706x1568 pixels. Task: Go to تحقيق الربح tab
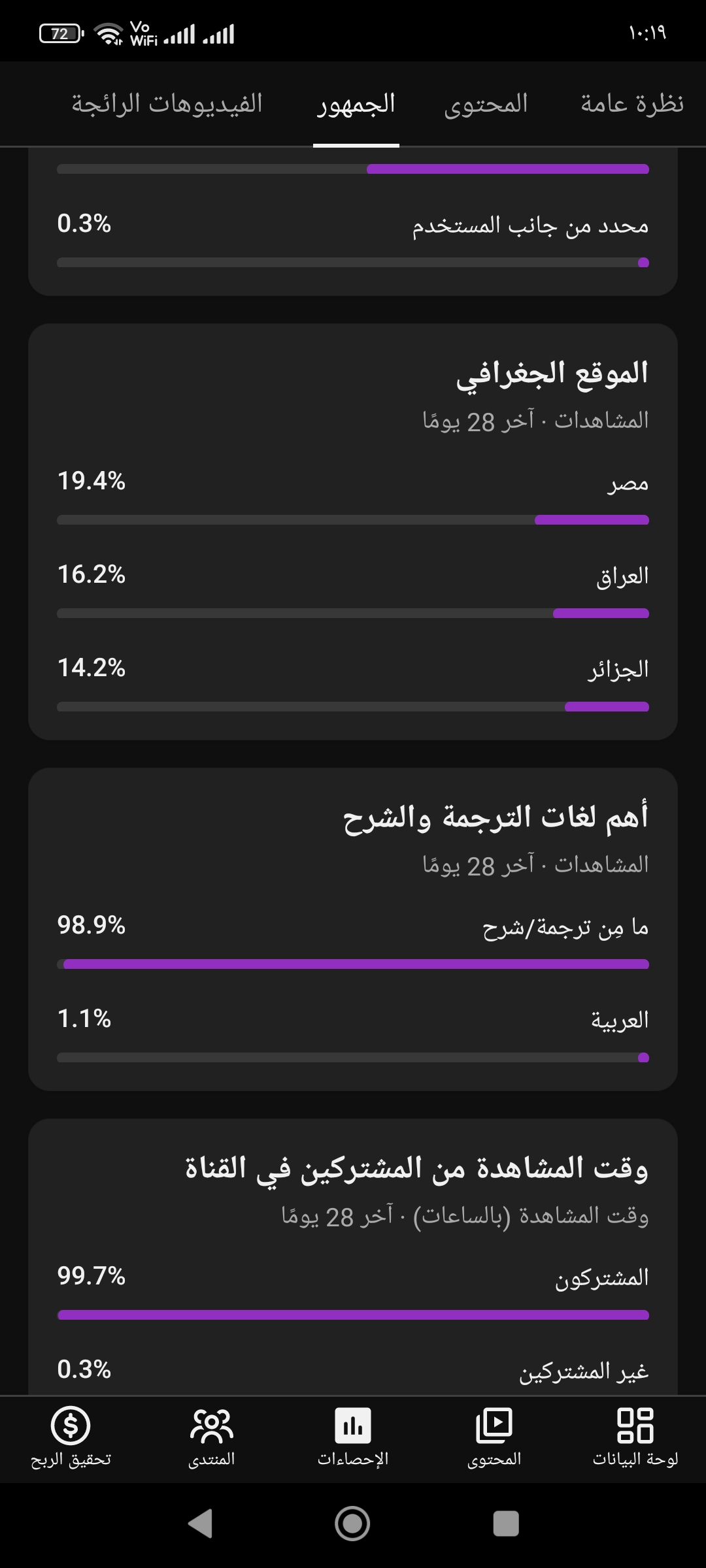tap(71, 1437)
